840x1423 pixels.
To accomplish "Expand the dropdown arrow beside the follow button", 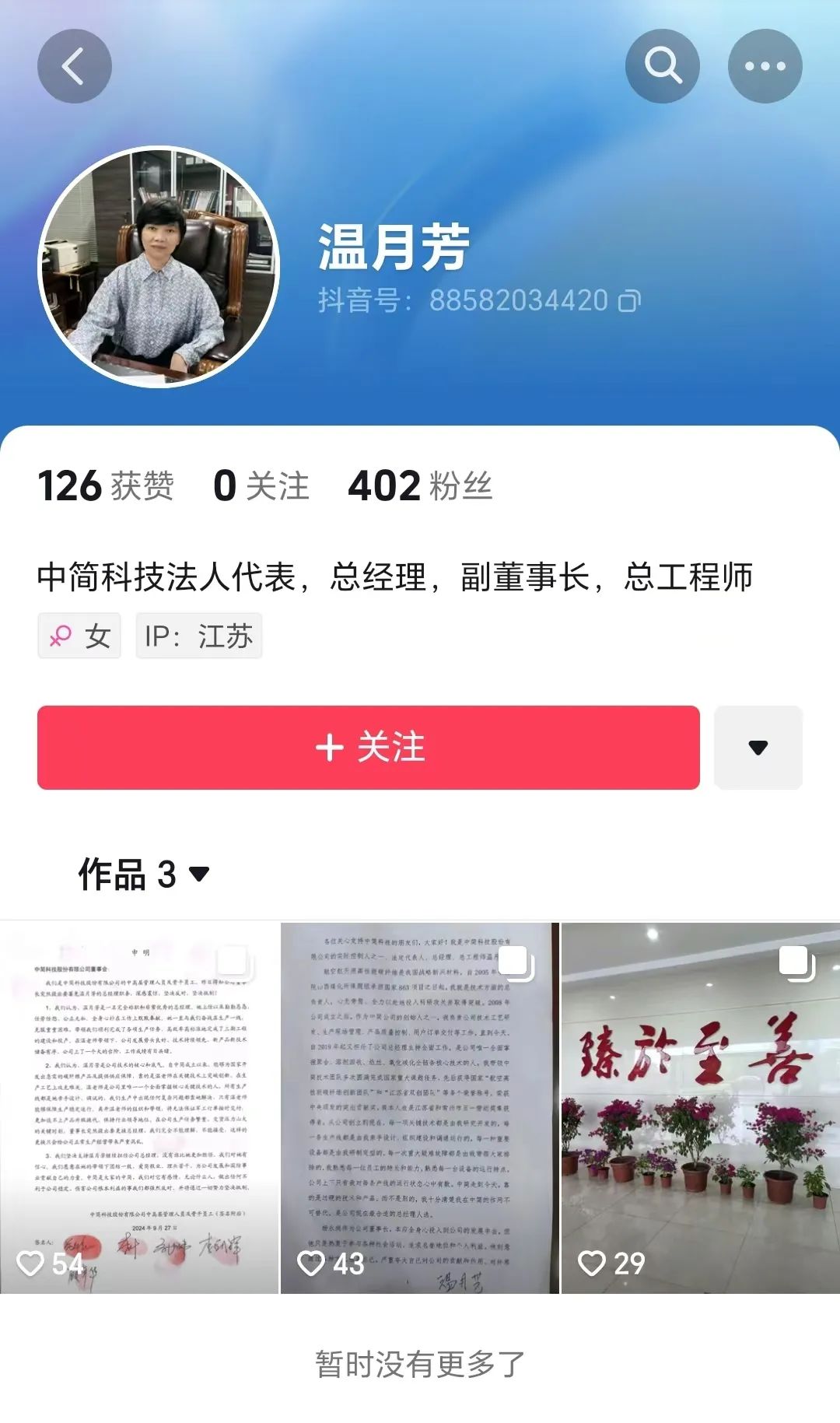I will tap(758, 747).
